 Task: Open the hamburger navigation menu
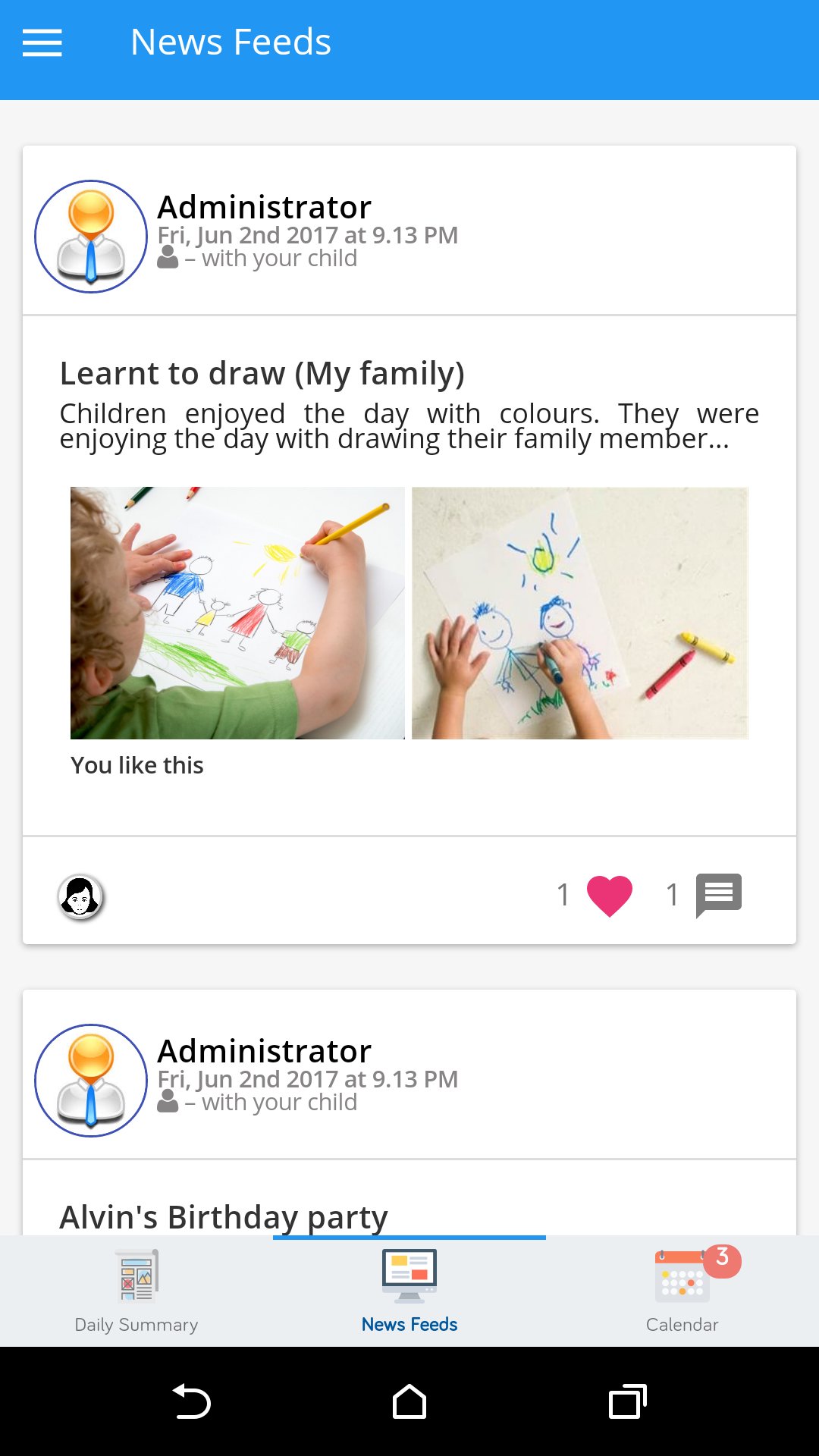42,42
